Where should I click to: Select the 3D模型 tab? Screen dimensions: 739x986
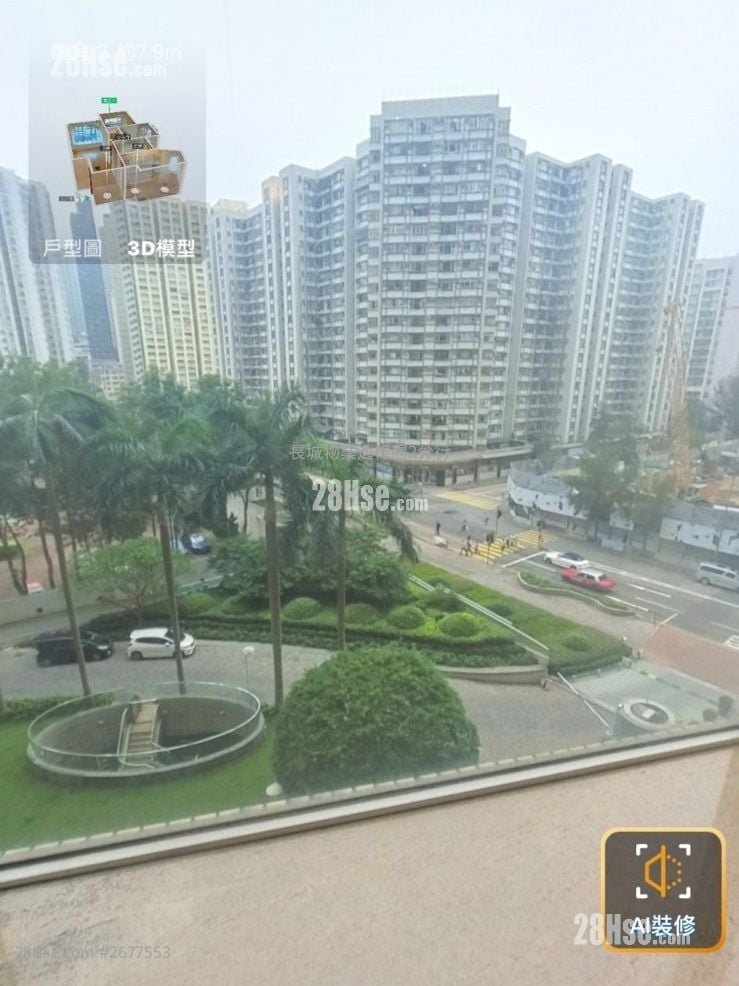pyautogui.click(x=161, y=248)
